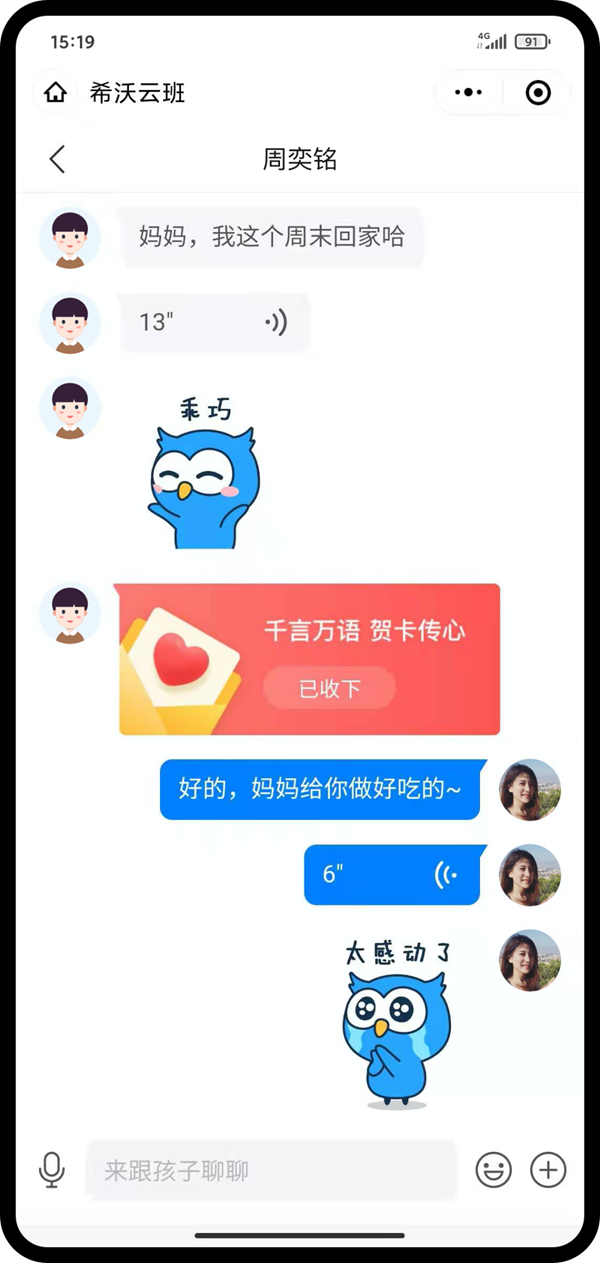Play the 6-second voice message
This screenshot has width=600, height=1263.
[x=391, y=875]
